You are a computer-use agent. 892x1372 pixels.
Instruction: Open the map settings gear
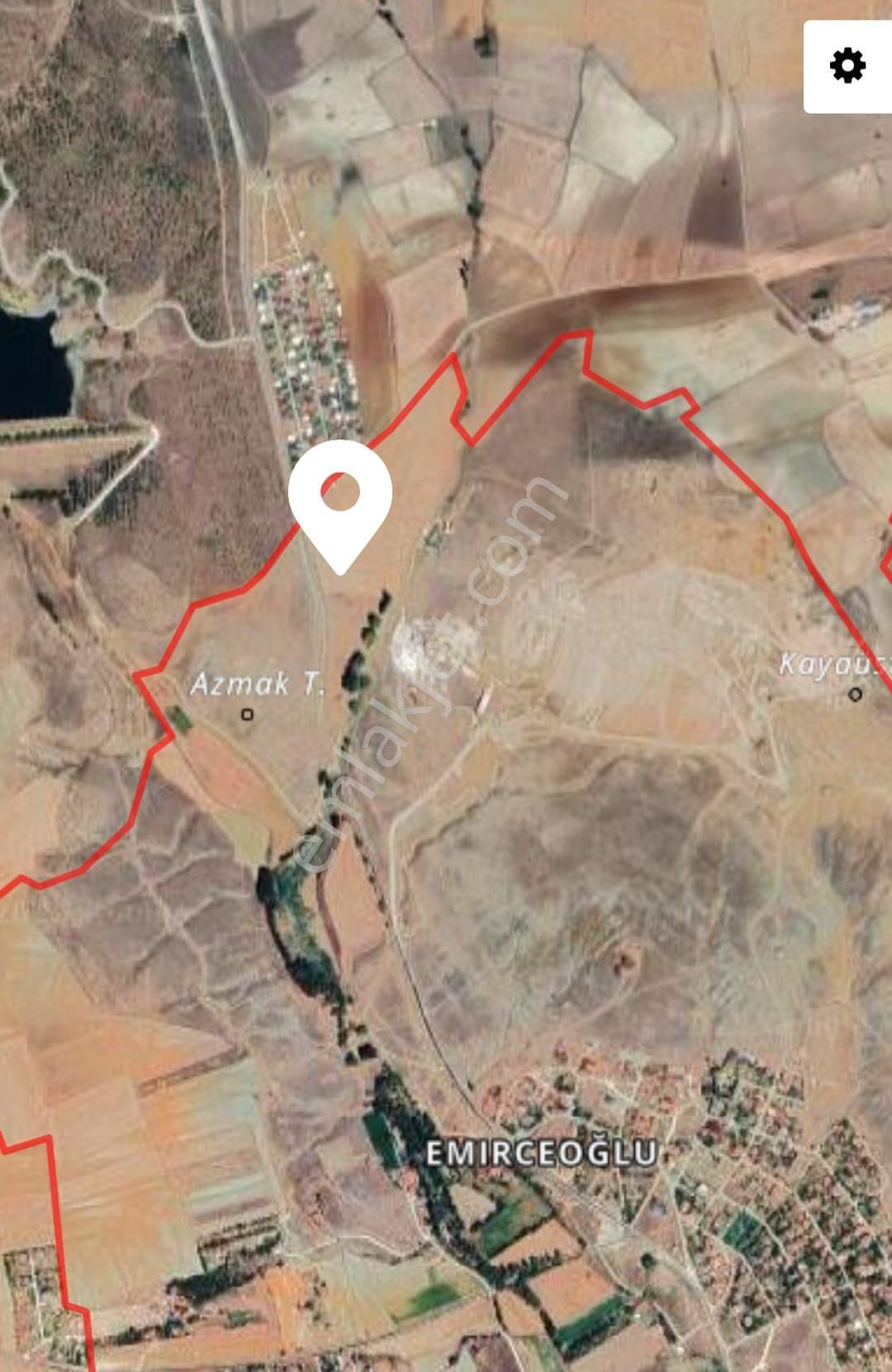point(847,66)
